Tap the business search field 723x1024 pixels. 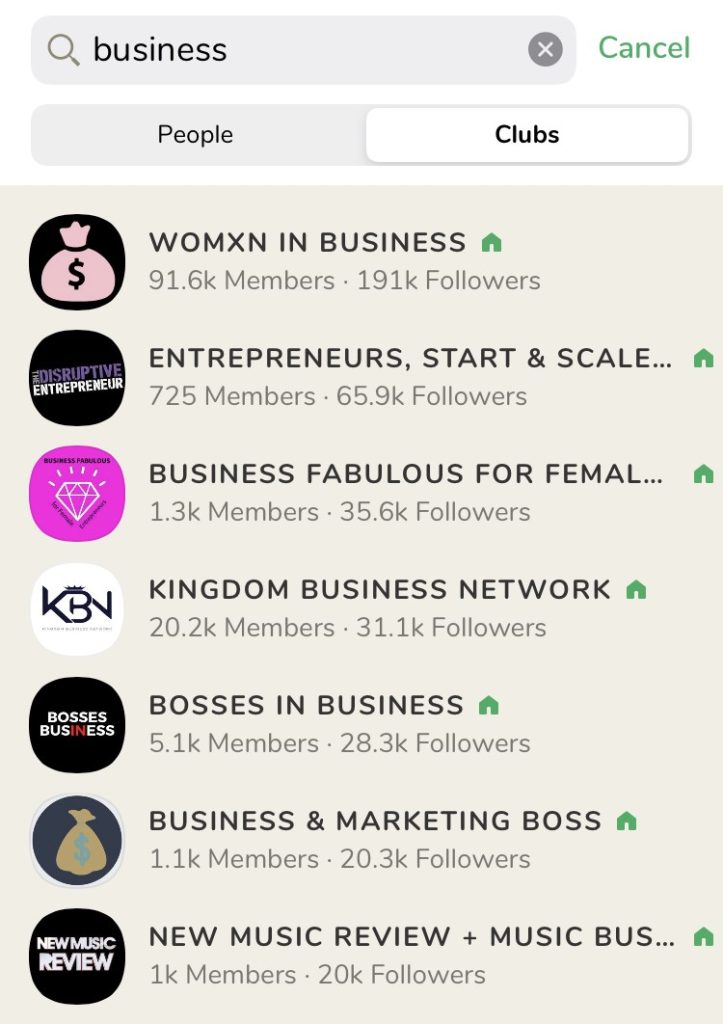pos(300,49)
